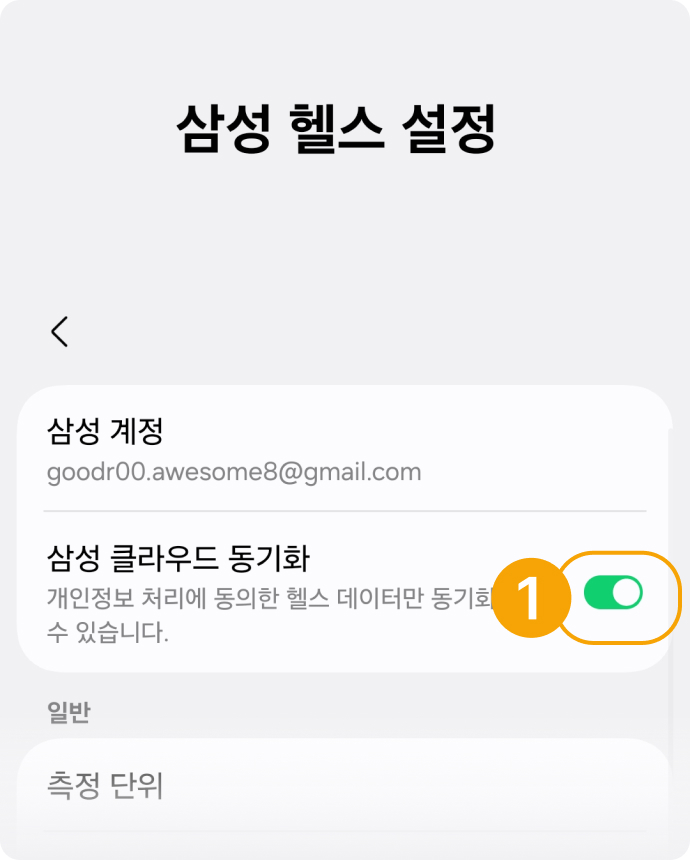This screenshot has width=690, height=860.
Task: Open the 삼성 계정 account row
Action: click(235, 451)
